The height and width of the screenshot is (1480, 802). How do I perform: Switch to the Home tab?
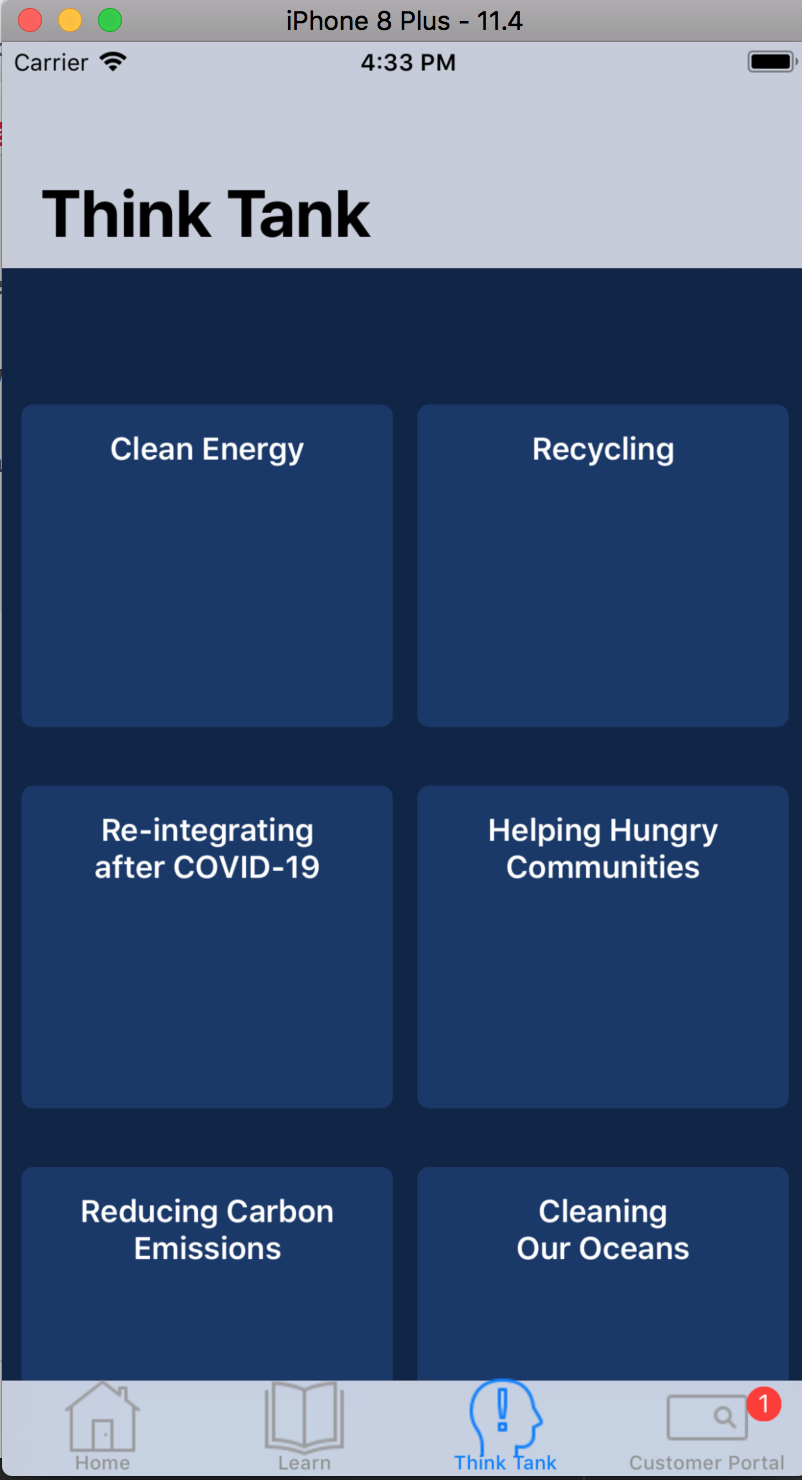pyautogui.click(x=102, y=1428)
